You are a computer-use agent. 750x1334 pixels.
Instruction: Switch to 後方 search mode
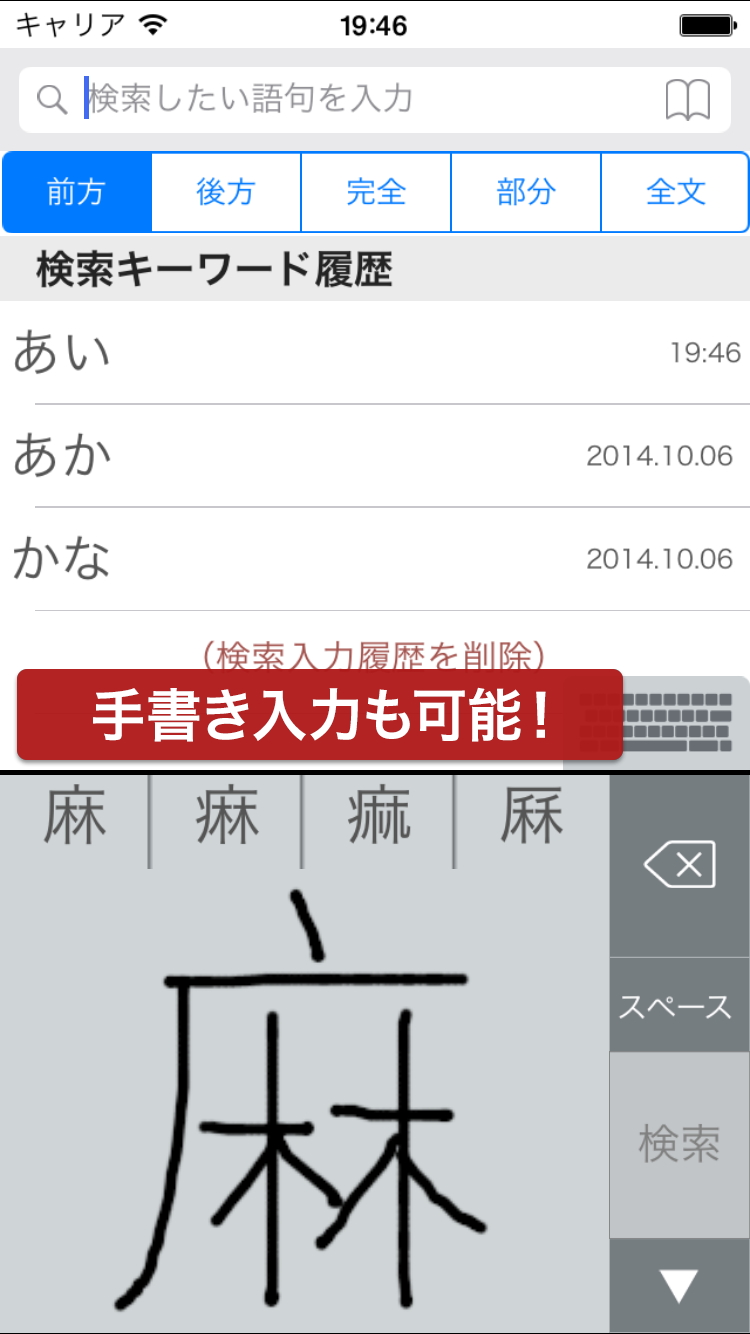click(x=226, y=192)
